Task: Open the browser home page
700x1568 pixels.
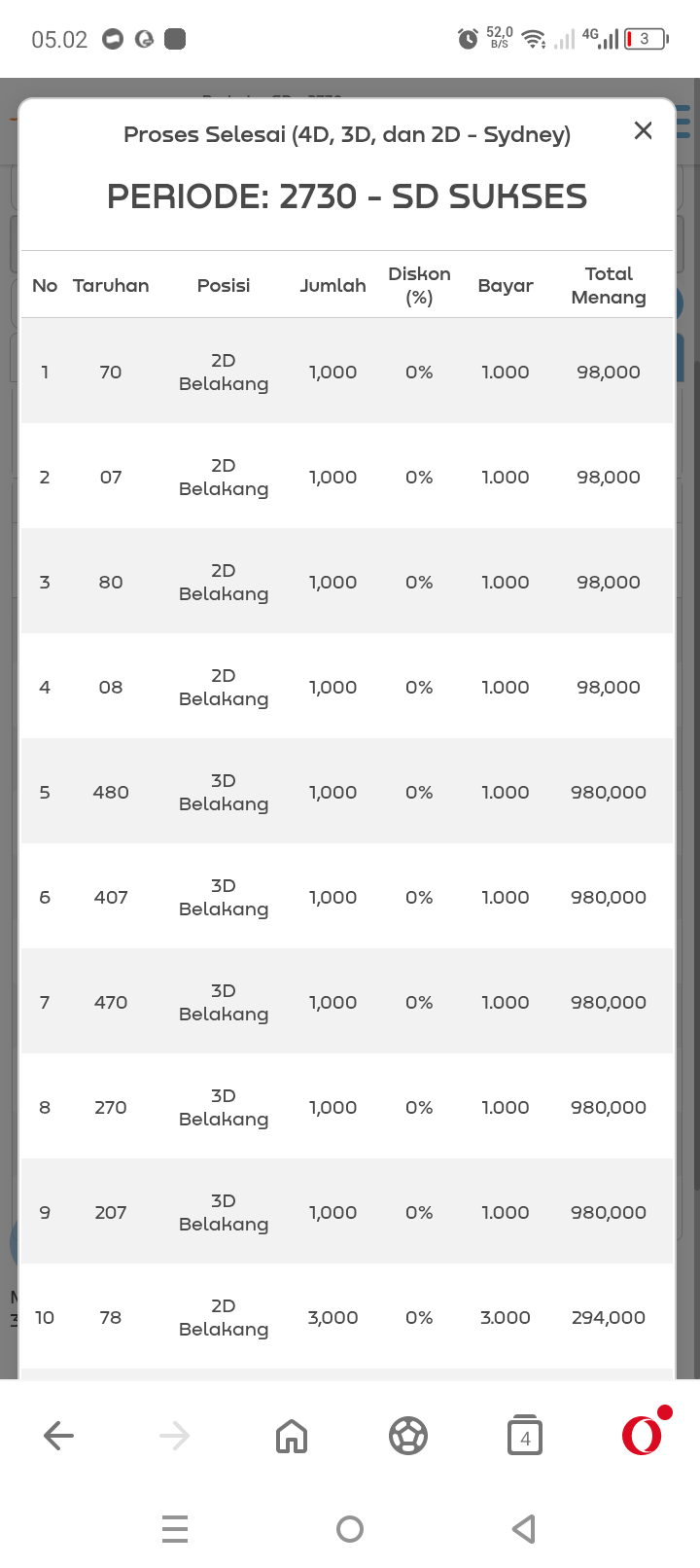Action: pos(292,1436)
